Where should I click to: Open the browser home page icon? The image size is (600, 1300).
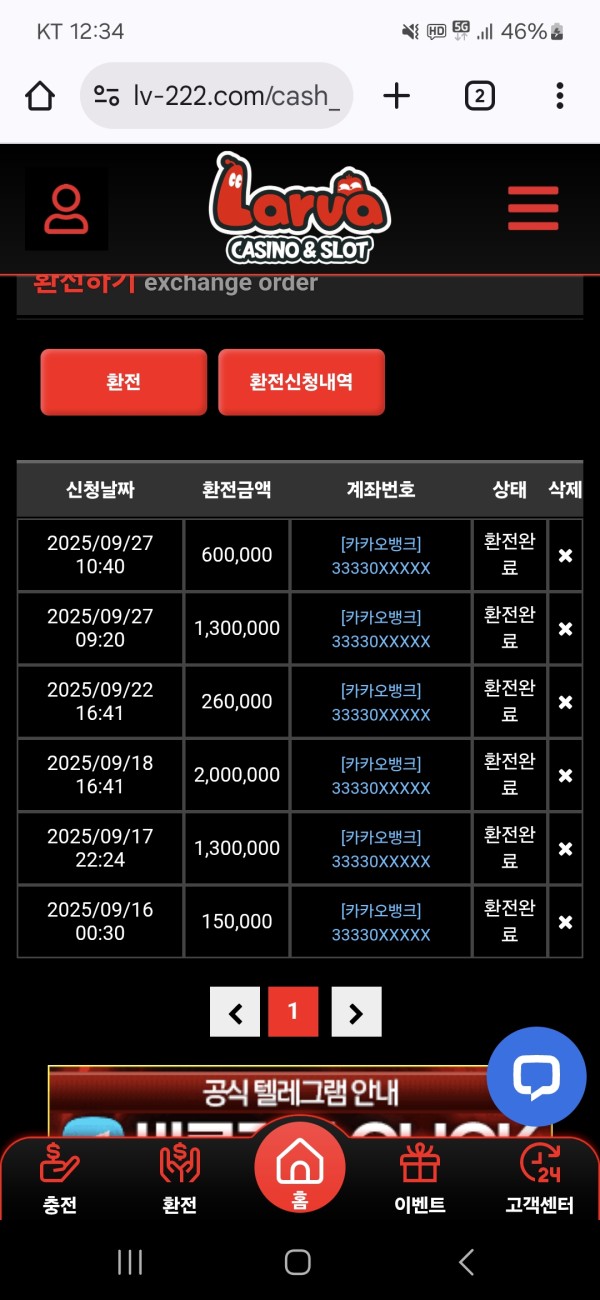click(40, 96)
